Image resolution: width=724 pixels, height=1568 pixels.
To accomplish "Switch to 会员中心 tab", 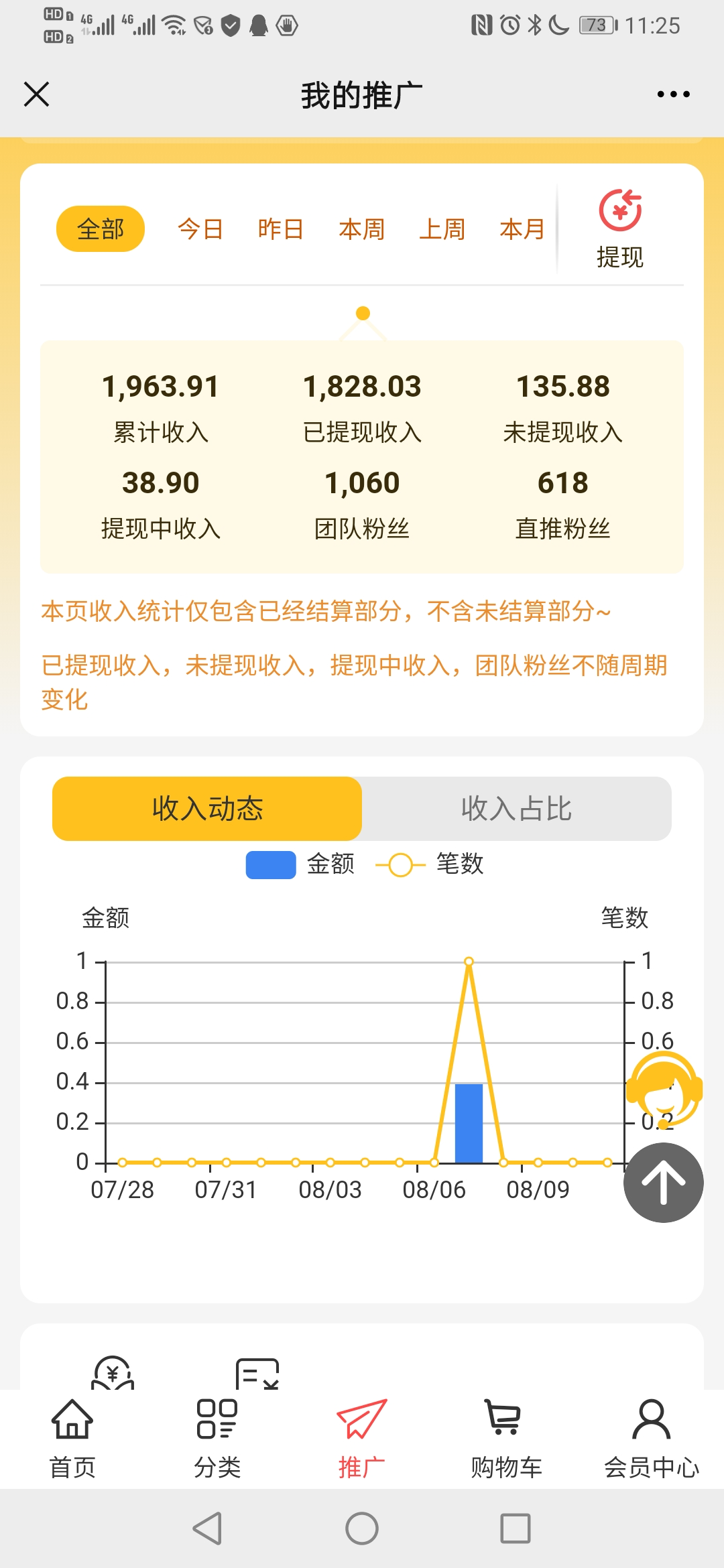I will click(652, 1438).
